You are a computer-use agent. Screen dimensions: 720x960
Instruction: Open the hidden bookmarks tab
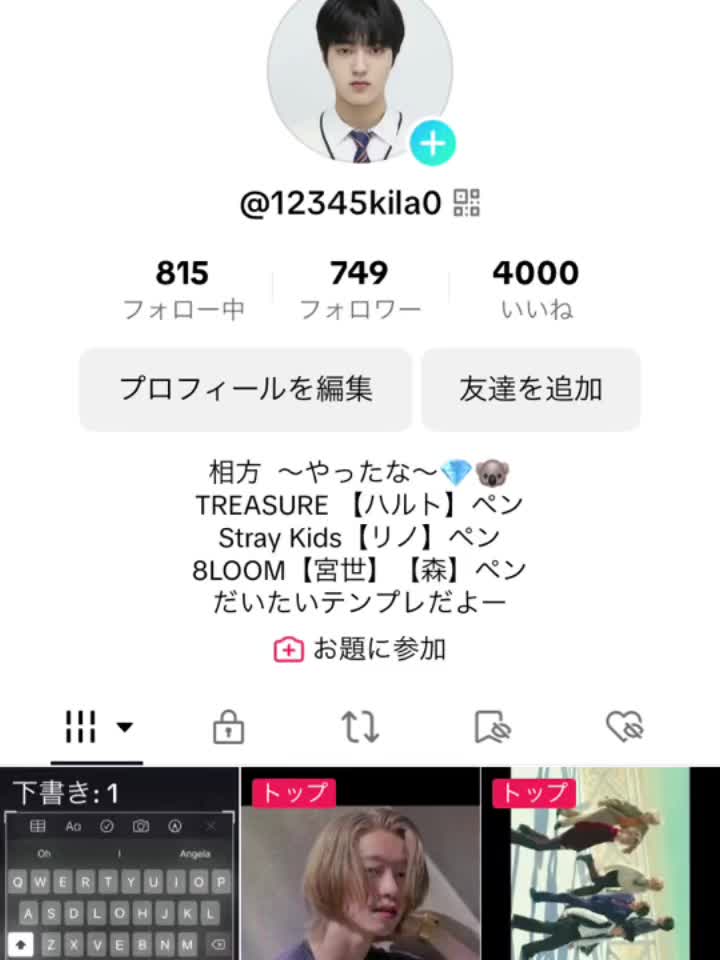tap(493, 727)
